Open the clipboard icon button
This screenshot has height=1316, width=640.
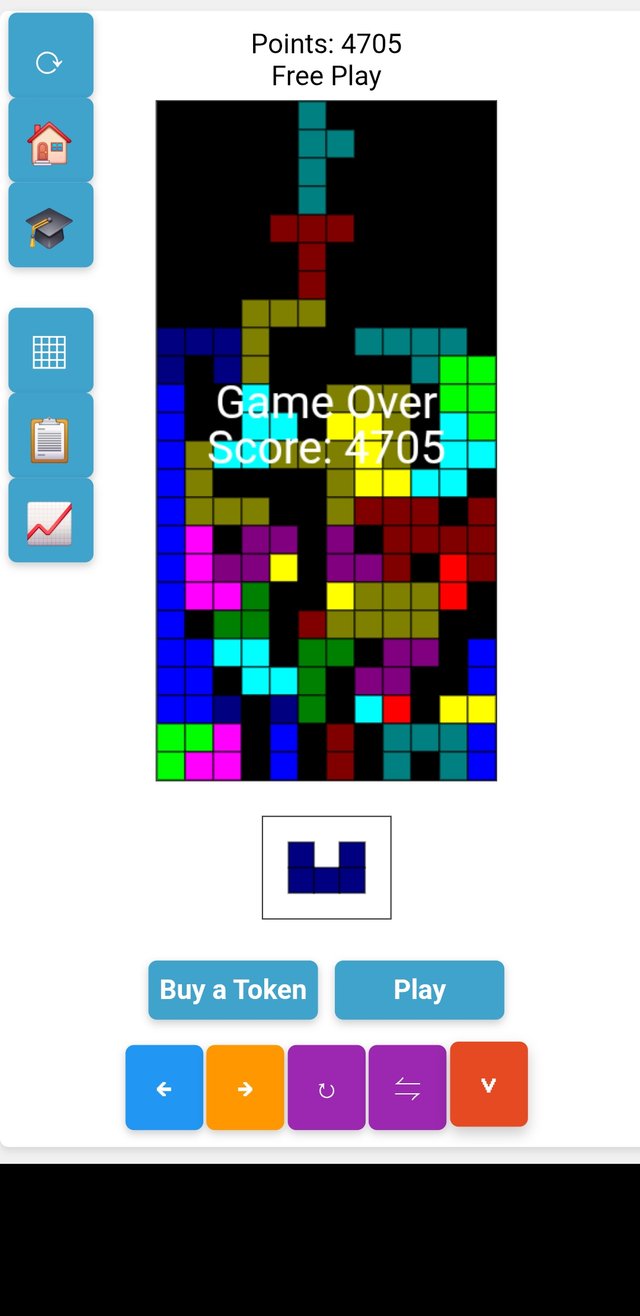click(x=50, y=436)
